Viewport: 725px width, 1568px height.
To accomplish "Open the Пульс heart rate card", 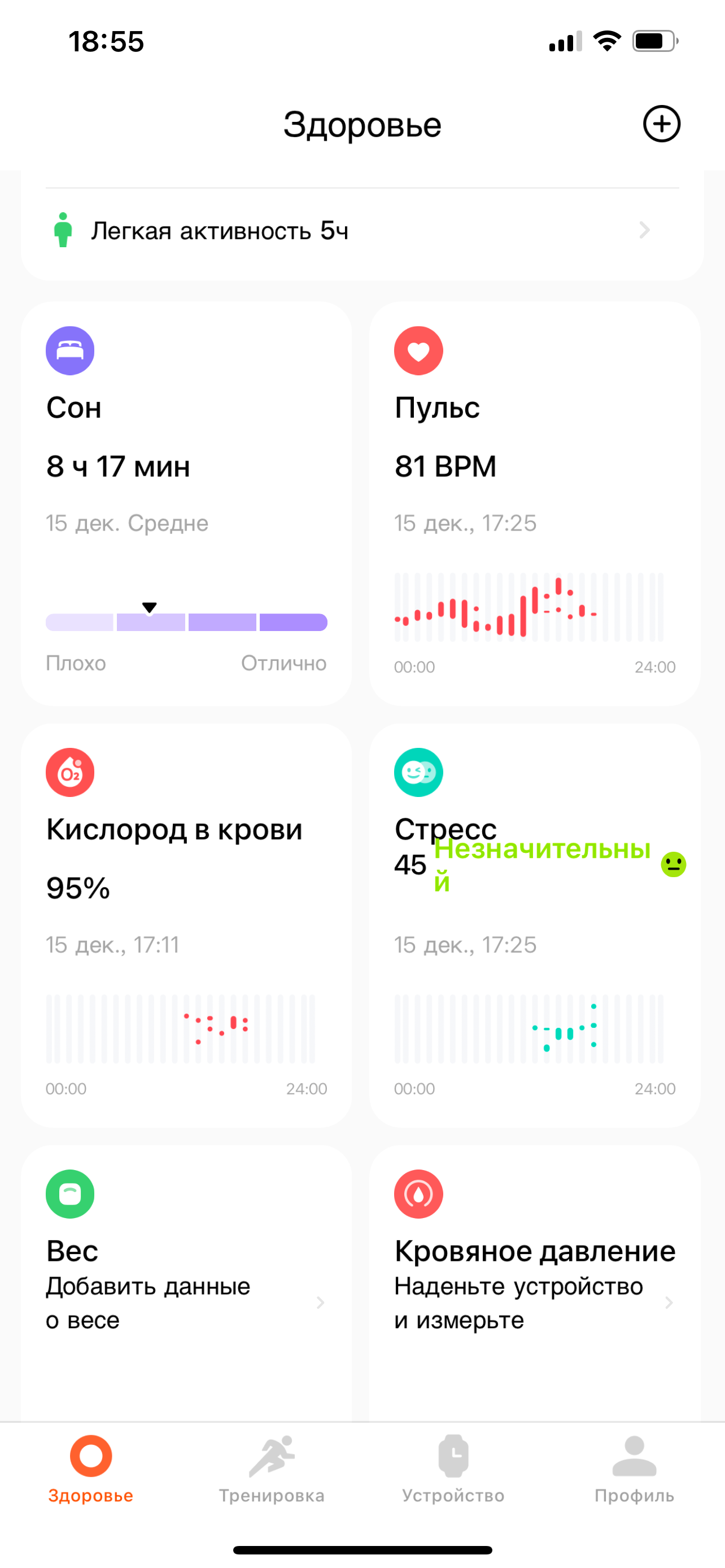I will point(534,503).
